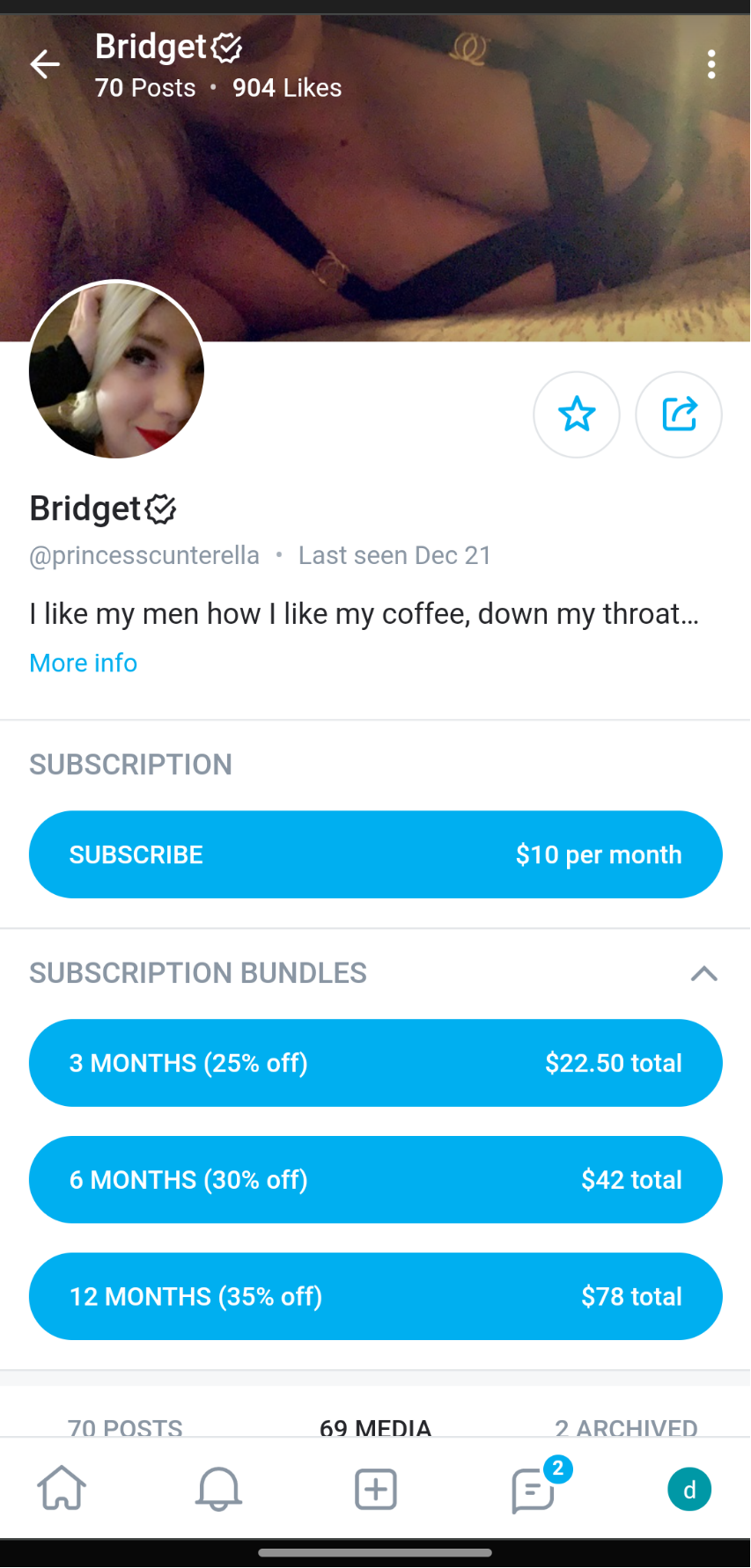
Task: Create a new post
Action: coord(376,1489)
